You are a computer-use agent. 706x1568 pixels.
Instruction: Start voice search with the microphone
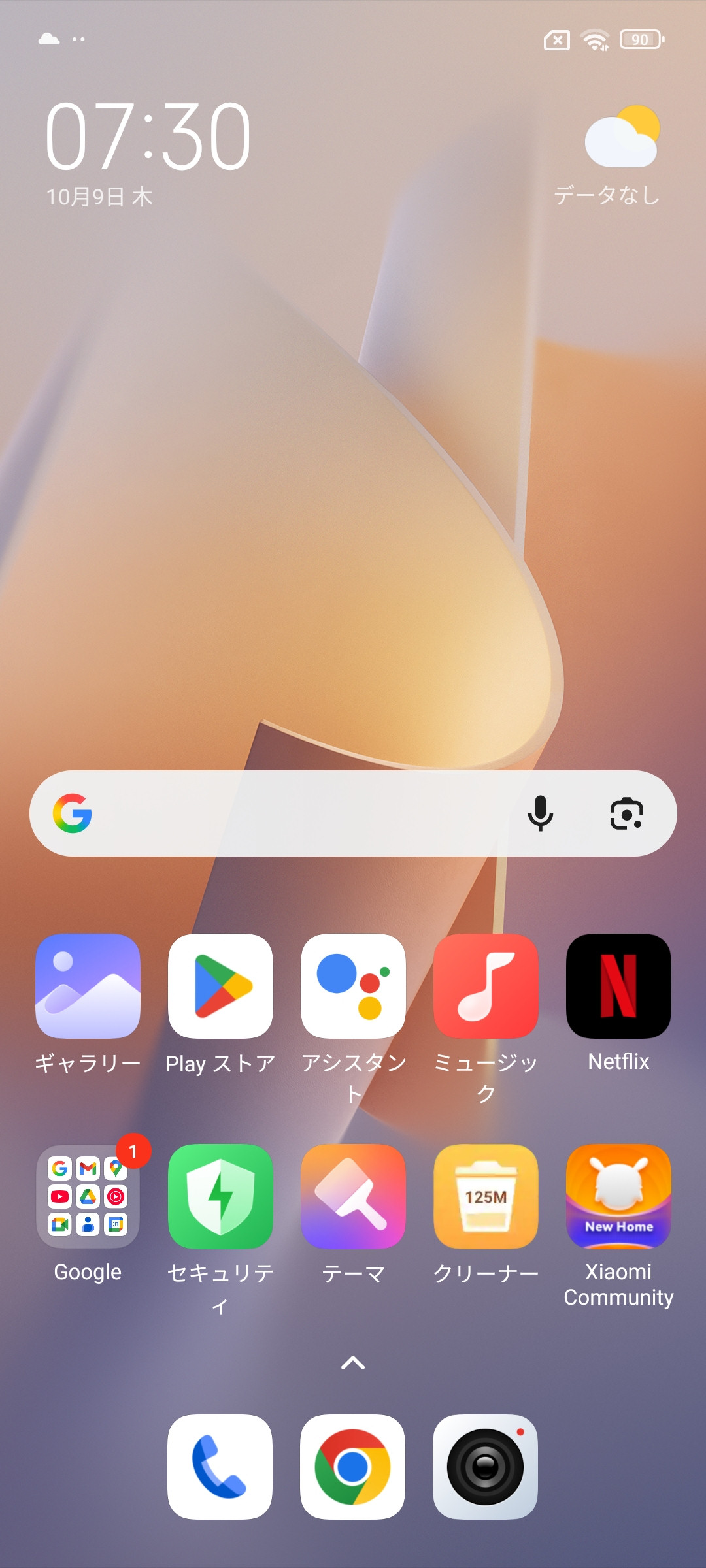pos(540,813)
